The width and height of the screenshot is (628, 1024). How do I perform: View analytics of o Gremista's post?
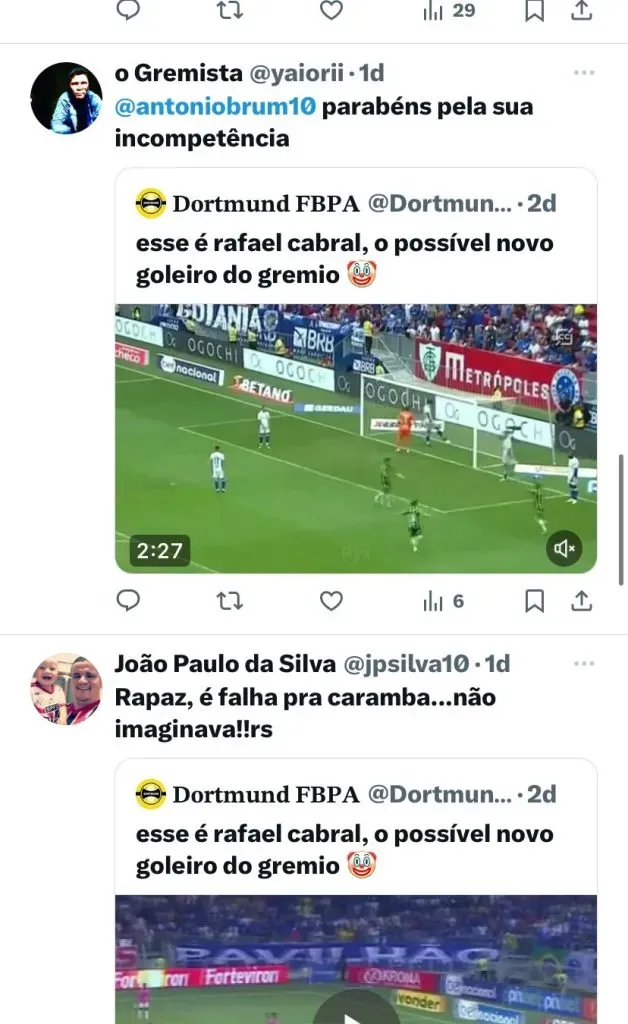click(443, 601)
